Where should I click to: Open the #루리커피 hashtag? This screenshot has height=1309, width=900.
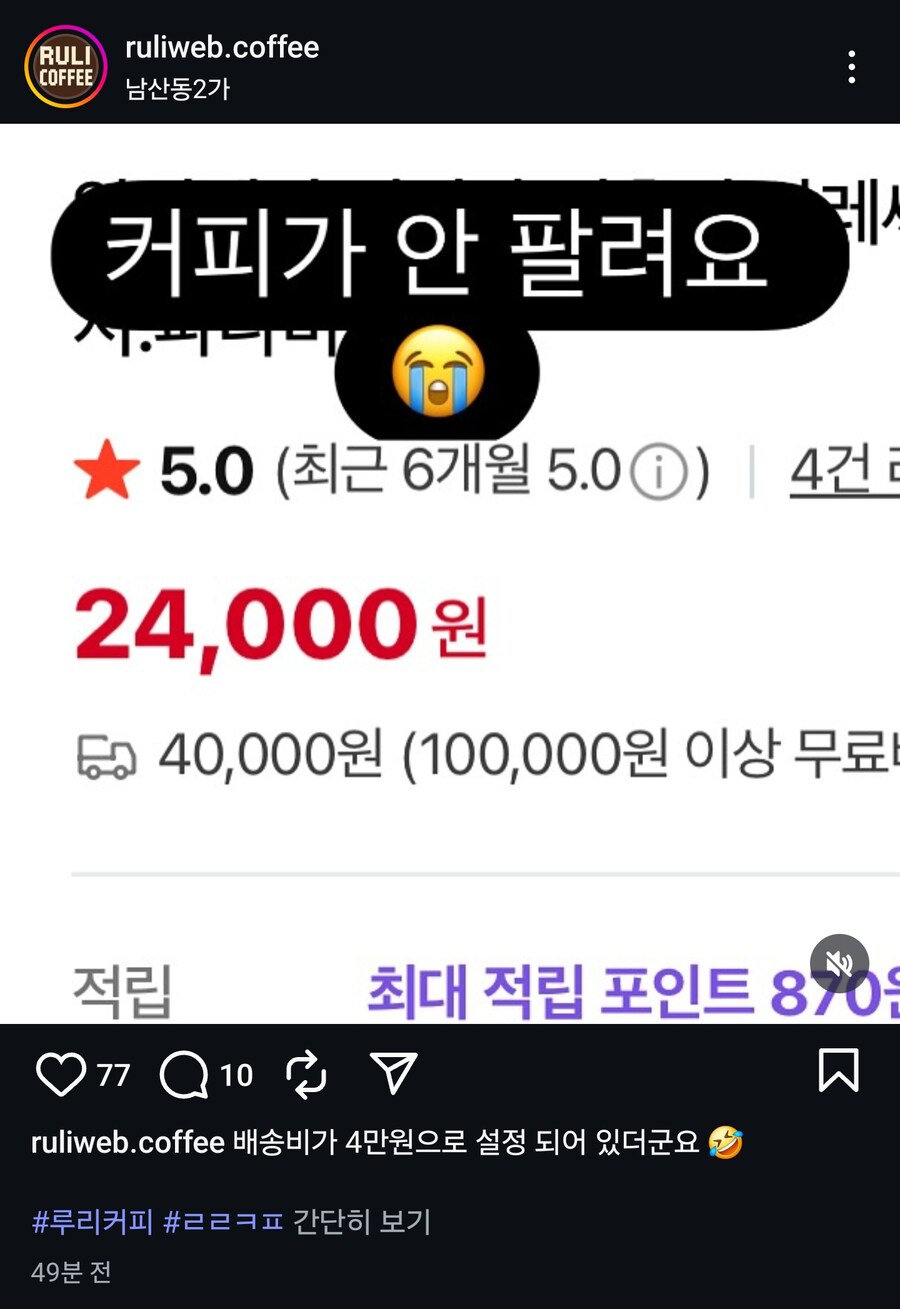coord(92,1221)
